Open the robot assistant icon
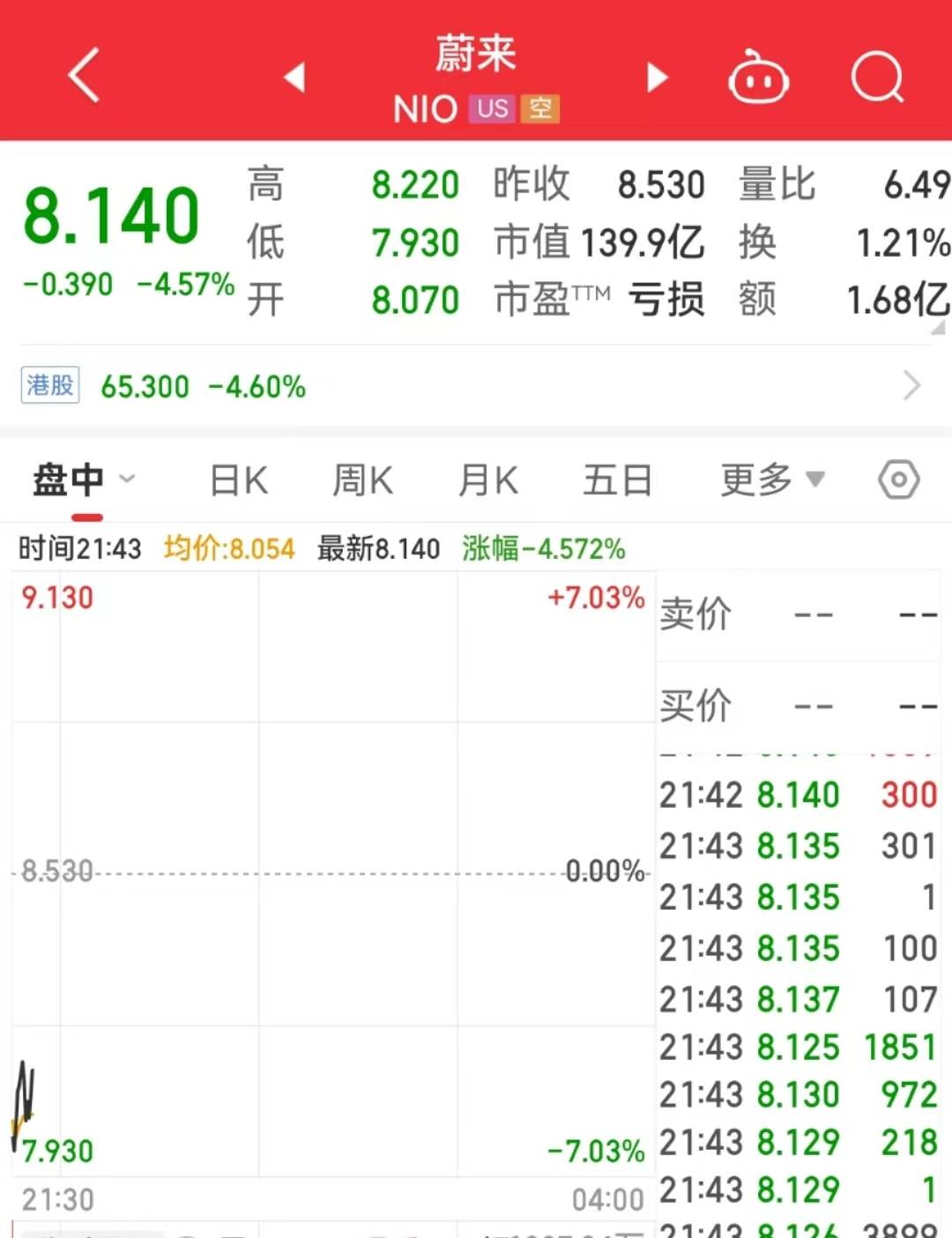Viewport: 952px width, 1238px height. click(757, 78)
